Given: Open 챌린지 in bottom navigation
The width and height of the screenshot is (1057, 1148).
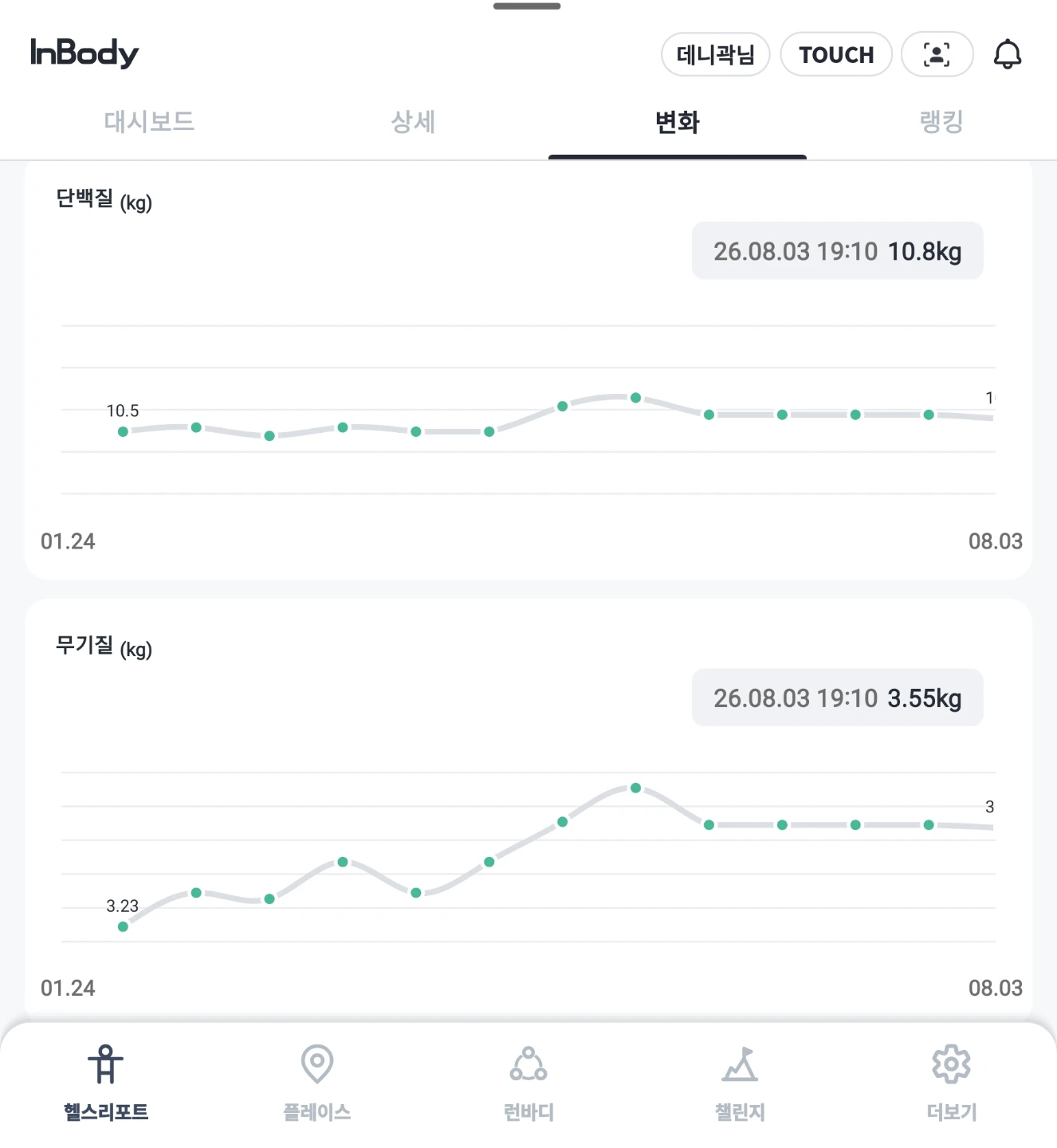Looking at the screenshot, I should tap(740, 1082).
